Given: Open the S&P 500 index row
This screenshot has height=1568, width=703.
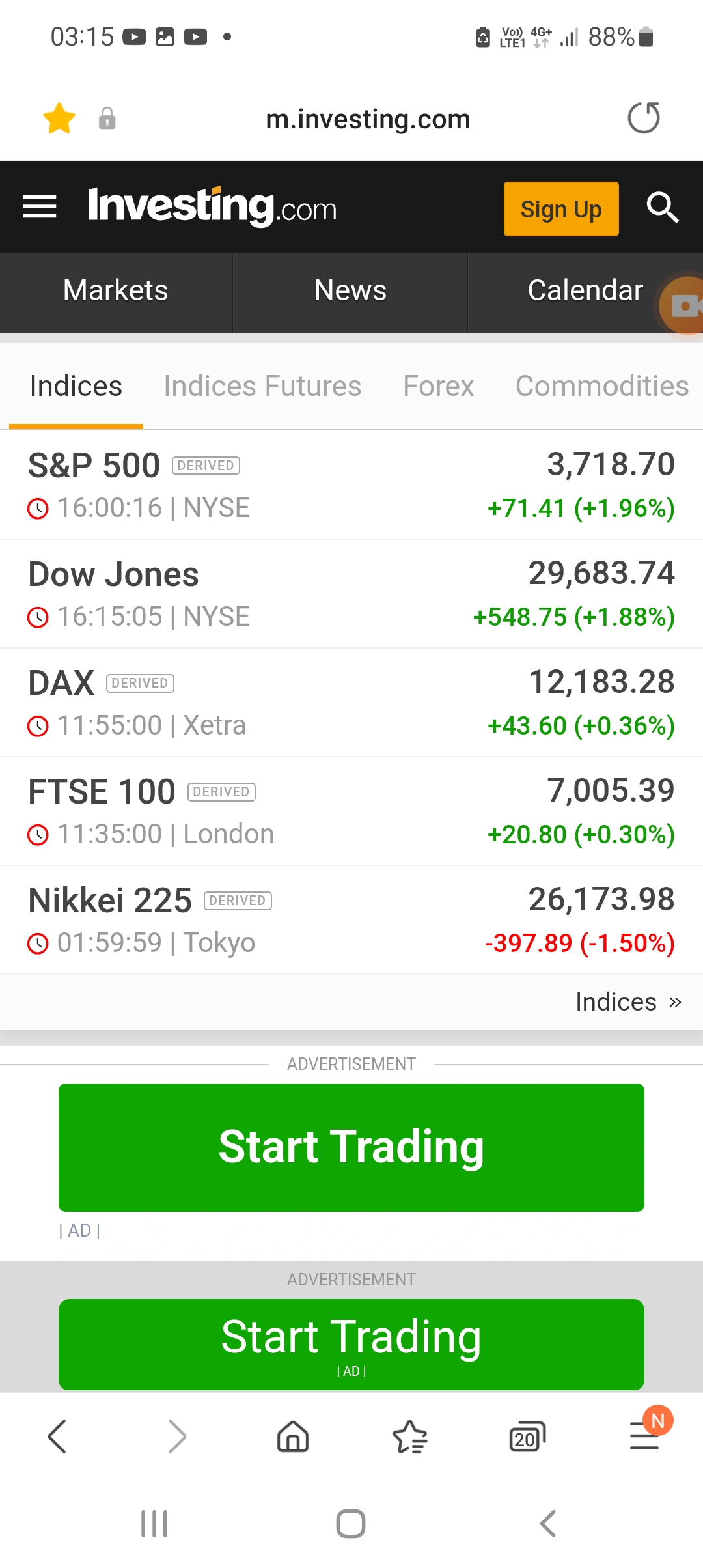Looking at the screenshot, I should point(351,485).
